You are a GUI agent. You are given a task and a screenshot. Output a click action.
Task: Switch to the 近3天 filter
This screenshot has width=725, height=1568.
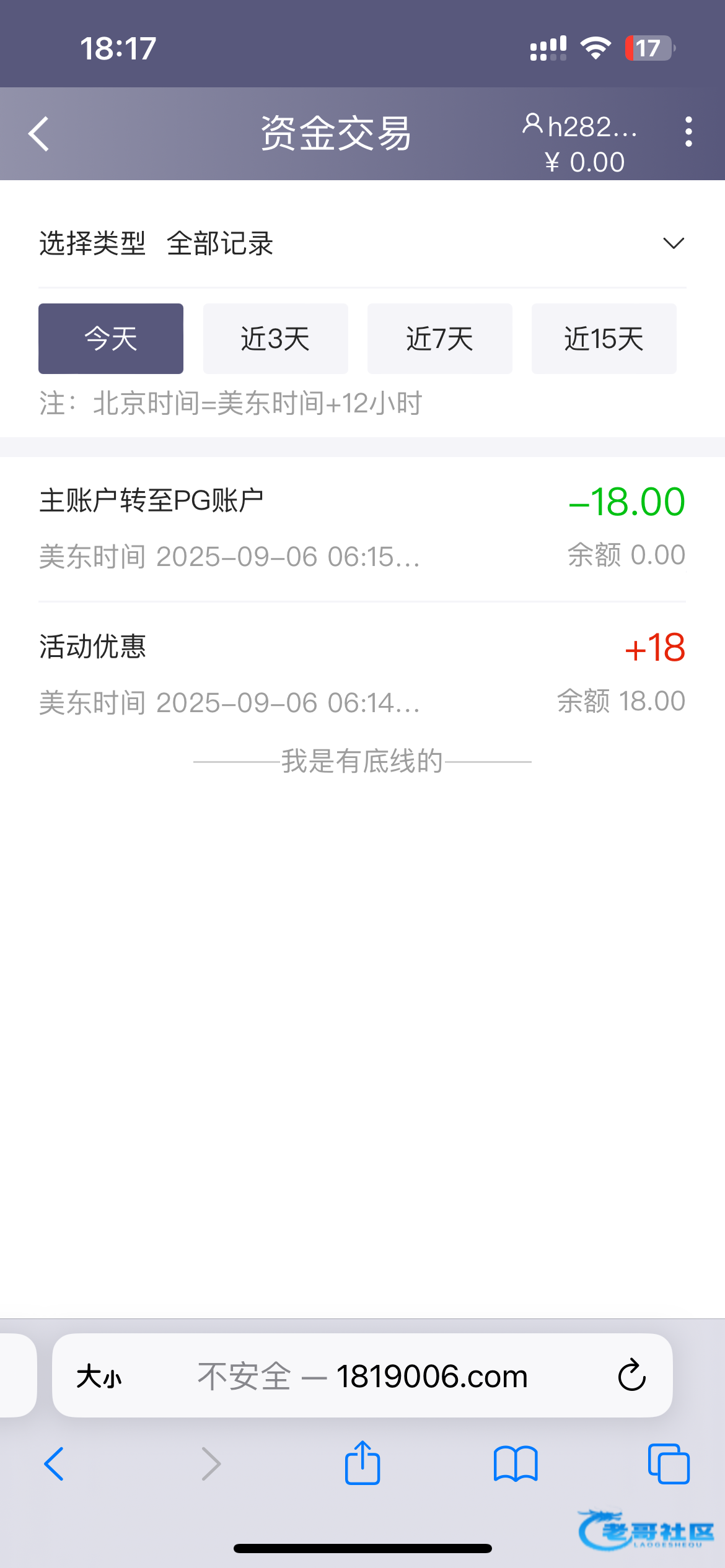coord(275,339)
